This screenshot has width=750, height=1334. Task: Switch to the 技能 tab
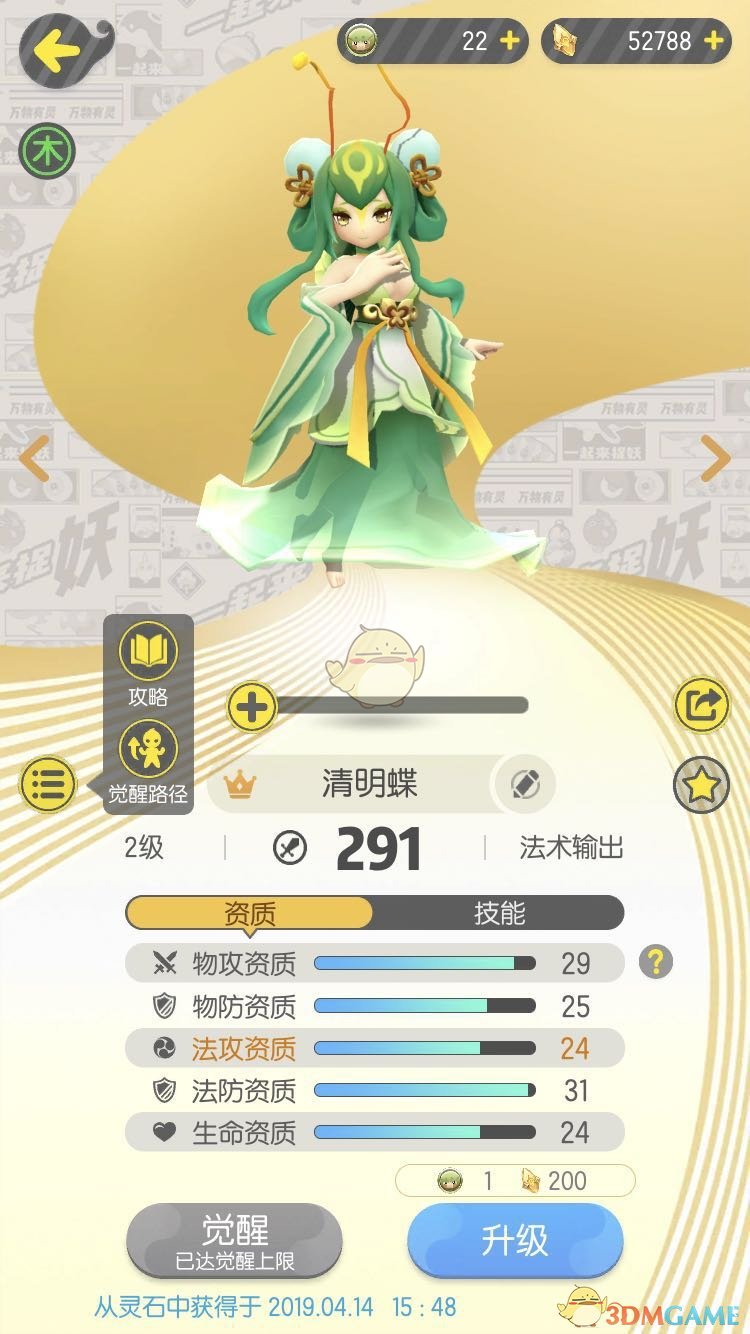coord(499,913)
